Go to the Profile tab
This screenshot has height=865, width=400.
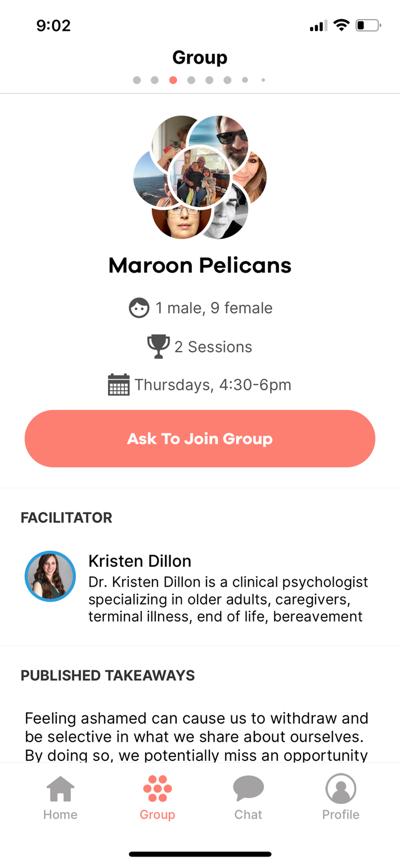(340, 797)
